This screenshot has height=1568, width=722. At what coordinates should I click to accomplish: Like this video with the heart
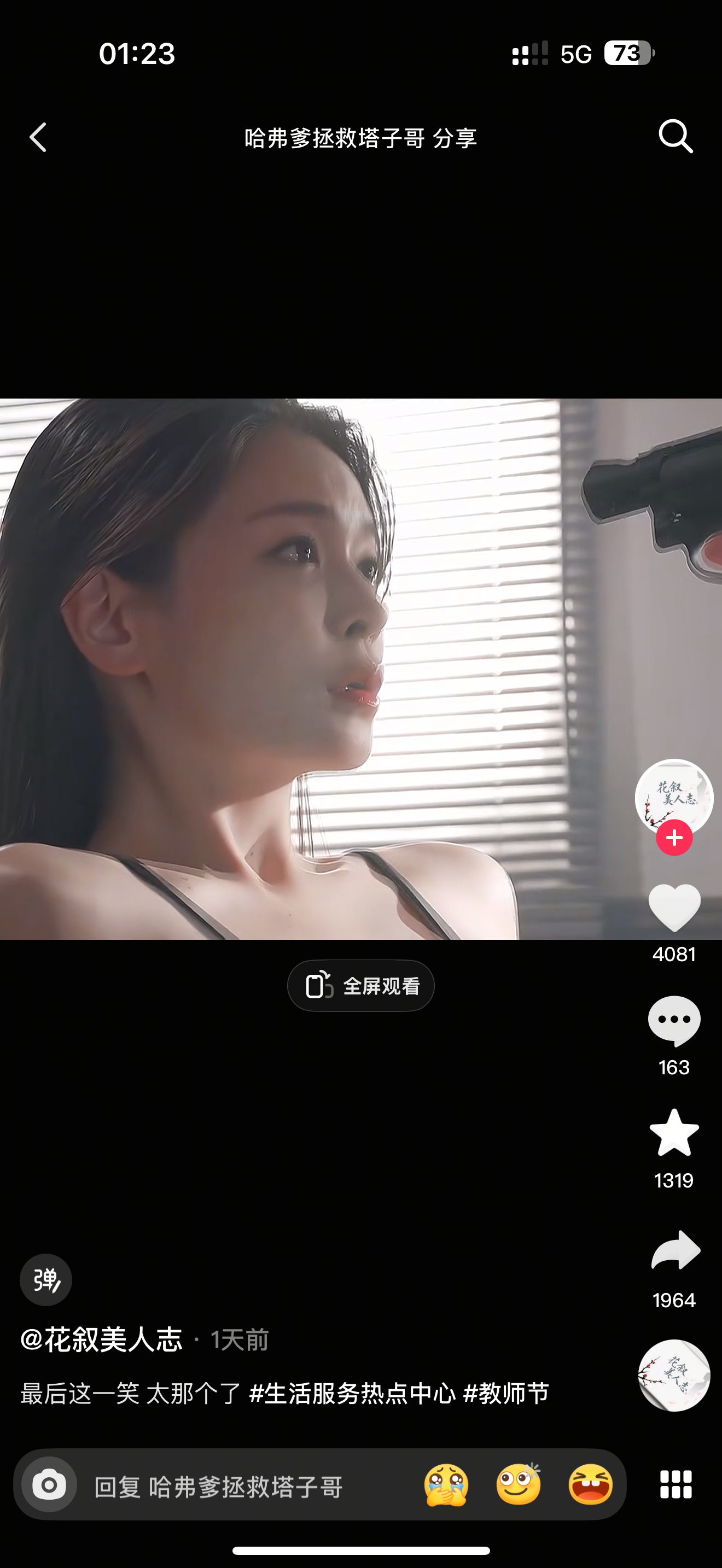click(x=674, y=907)
